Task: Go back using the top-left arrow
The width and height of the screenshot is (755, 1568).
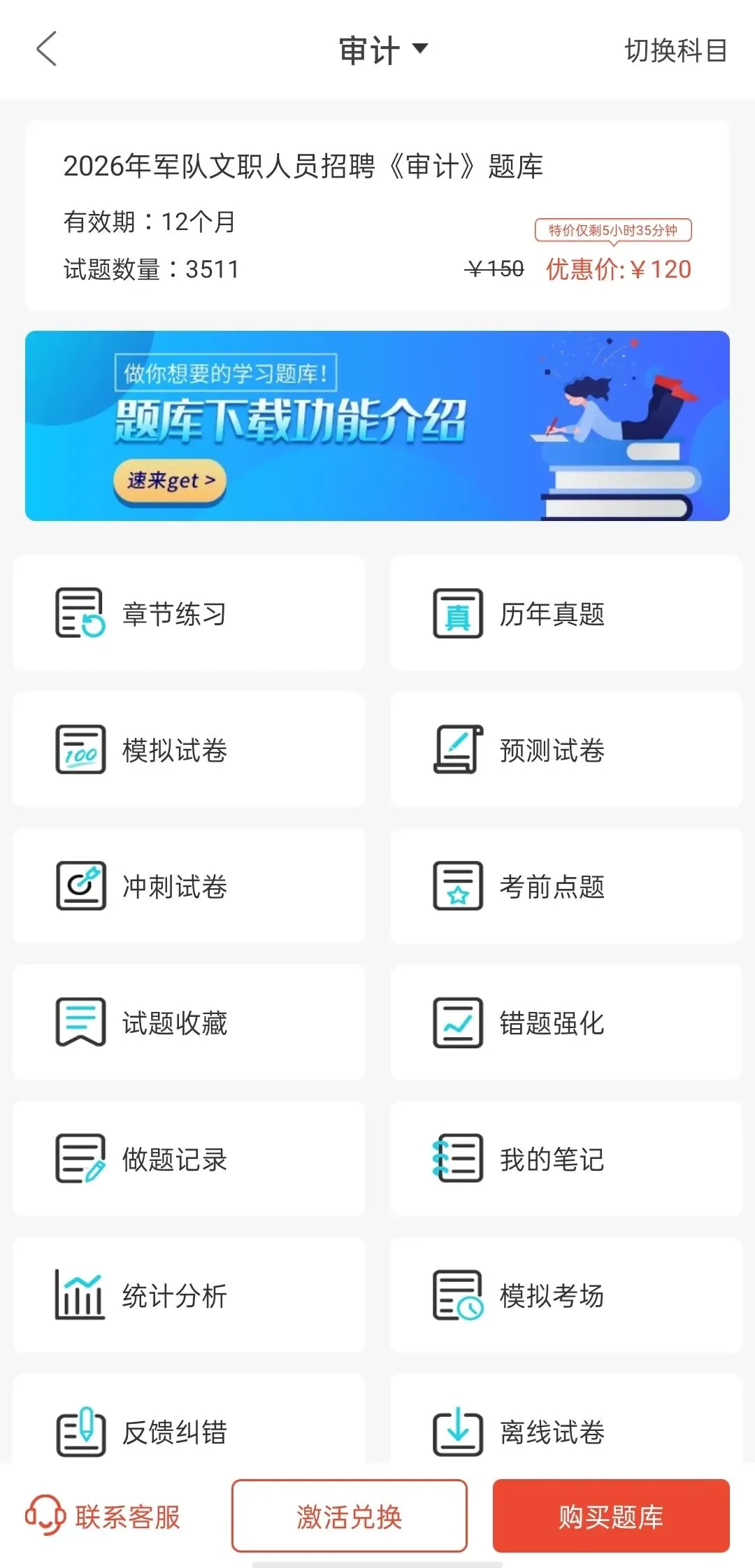Action: click(x=46, y=50)
